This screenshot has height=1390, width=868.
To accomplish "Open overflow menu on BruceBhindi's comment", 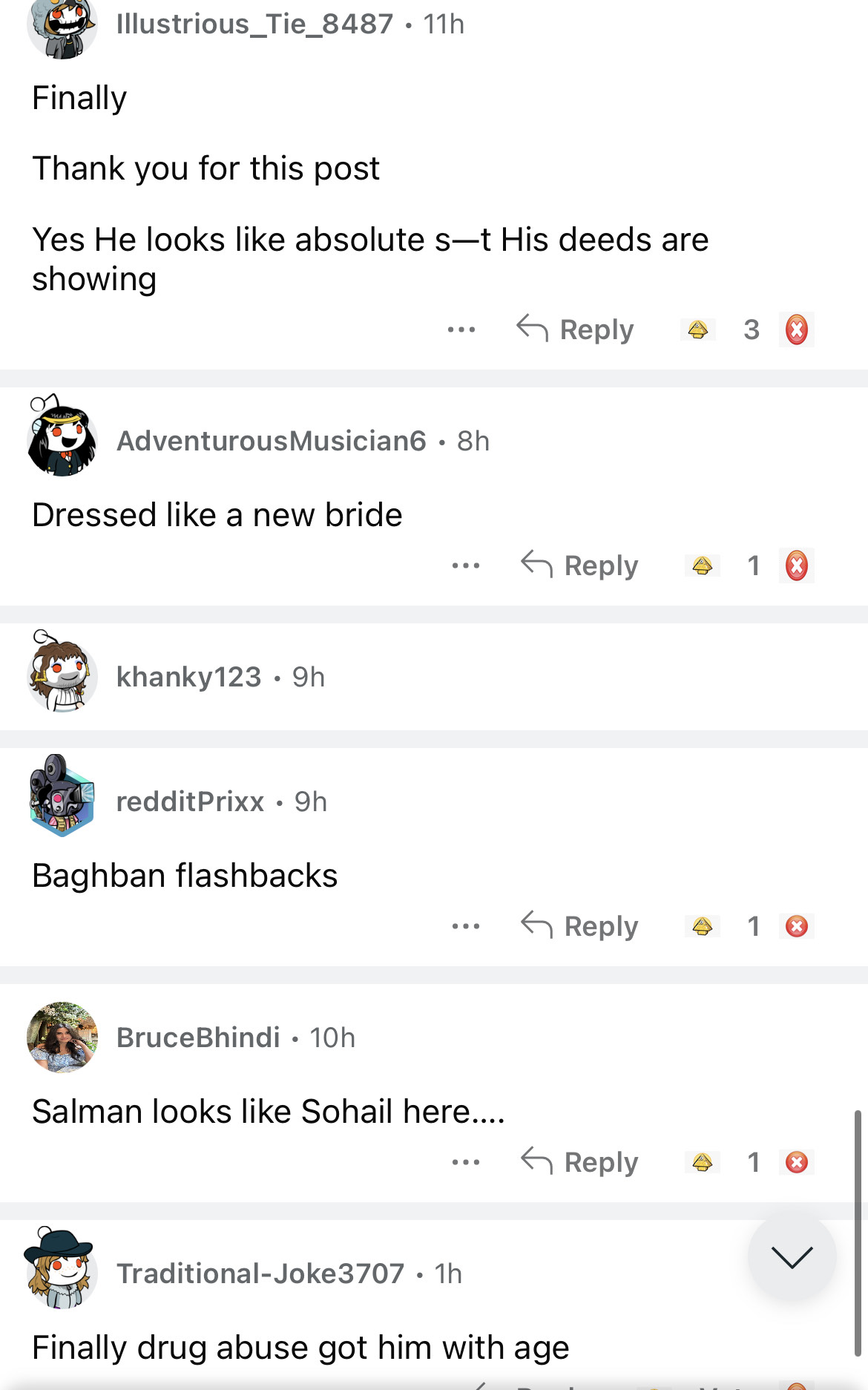I will [465, 1162].
